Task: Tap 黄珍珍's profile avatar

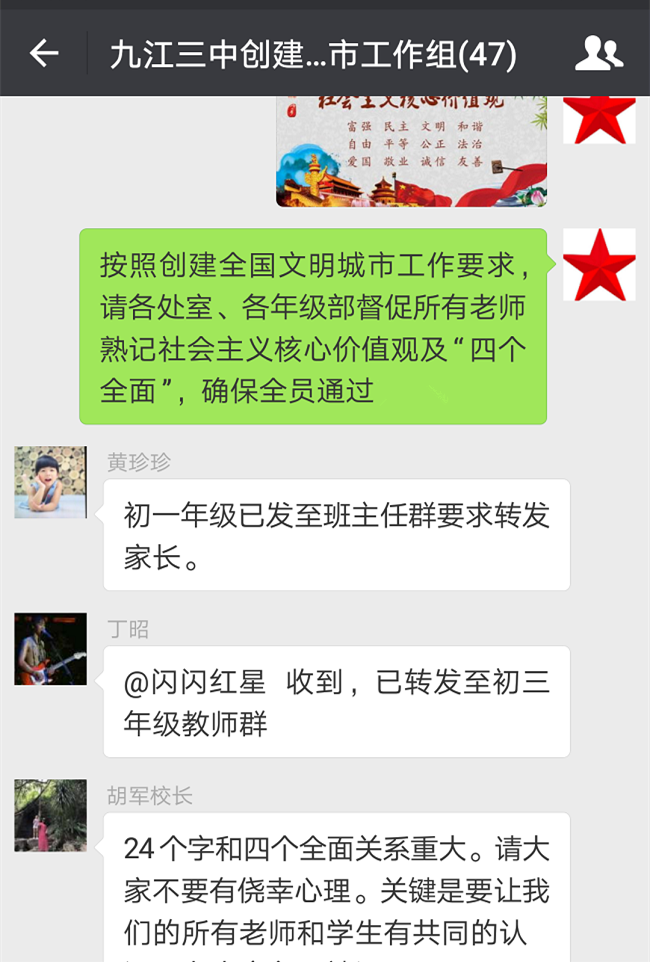Action: pyautogui.click(x=50, y=482)
